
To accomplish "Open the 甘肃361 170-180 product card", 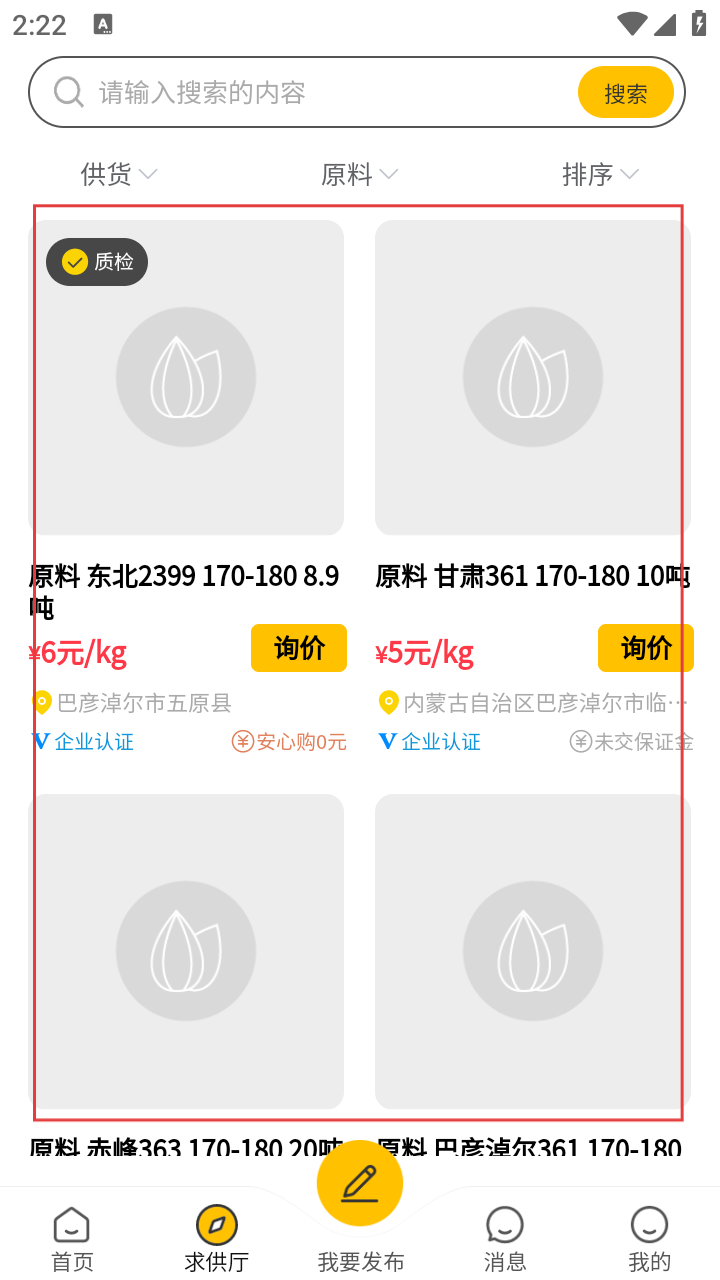I will pyautogui.click(x=533, y=378).
